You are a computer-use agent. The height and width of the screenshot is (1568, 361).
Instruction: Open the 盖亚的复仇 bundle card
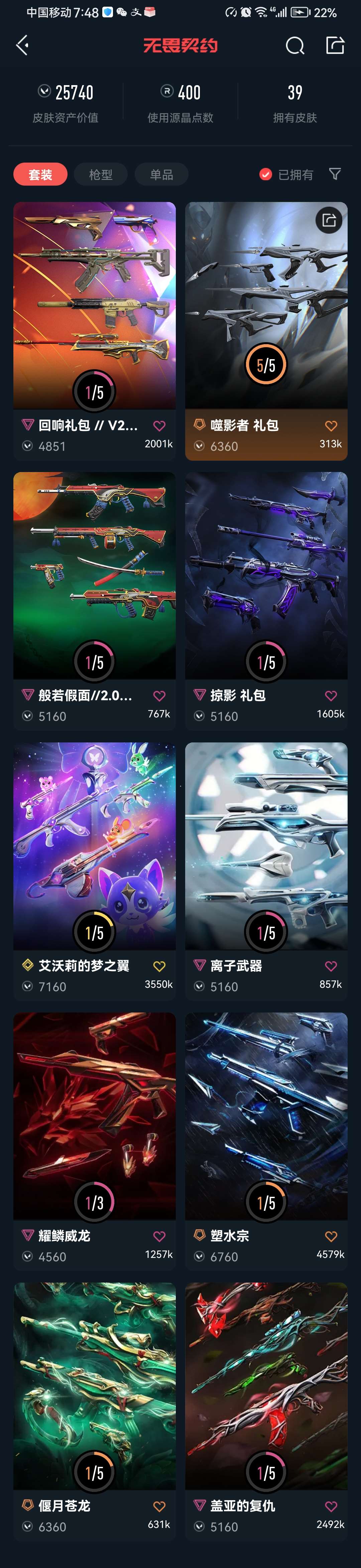(x=266, y=1386)
